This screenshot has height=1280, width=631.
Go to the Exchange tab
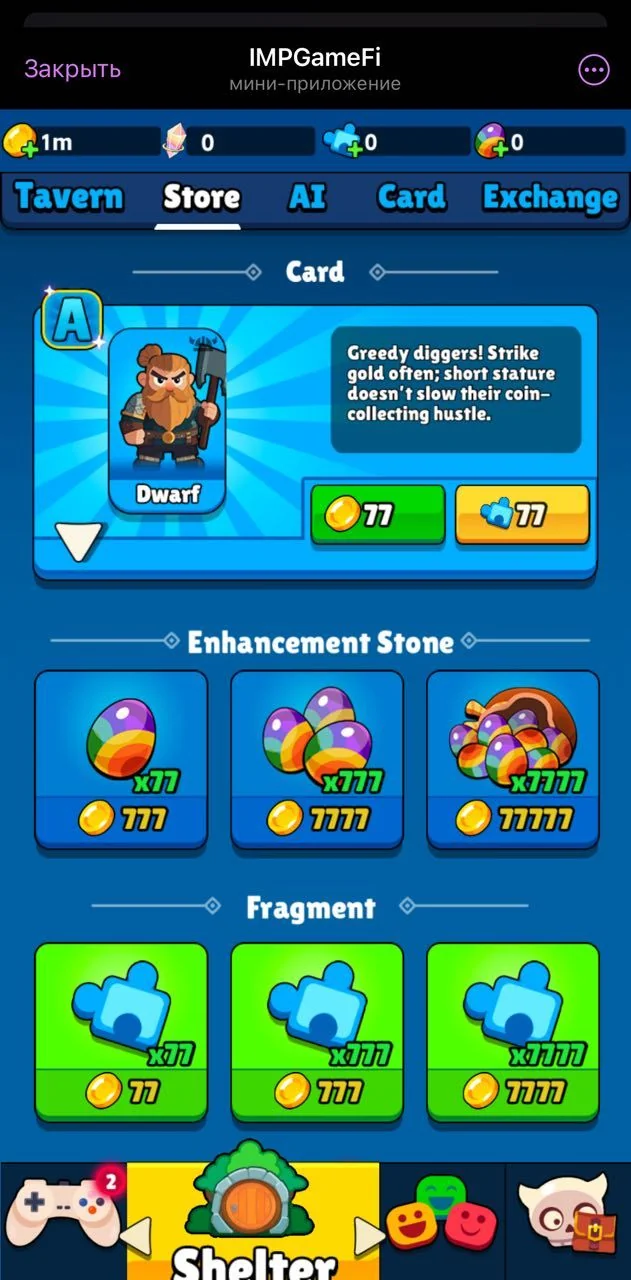550,197
